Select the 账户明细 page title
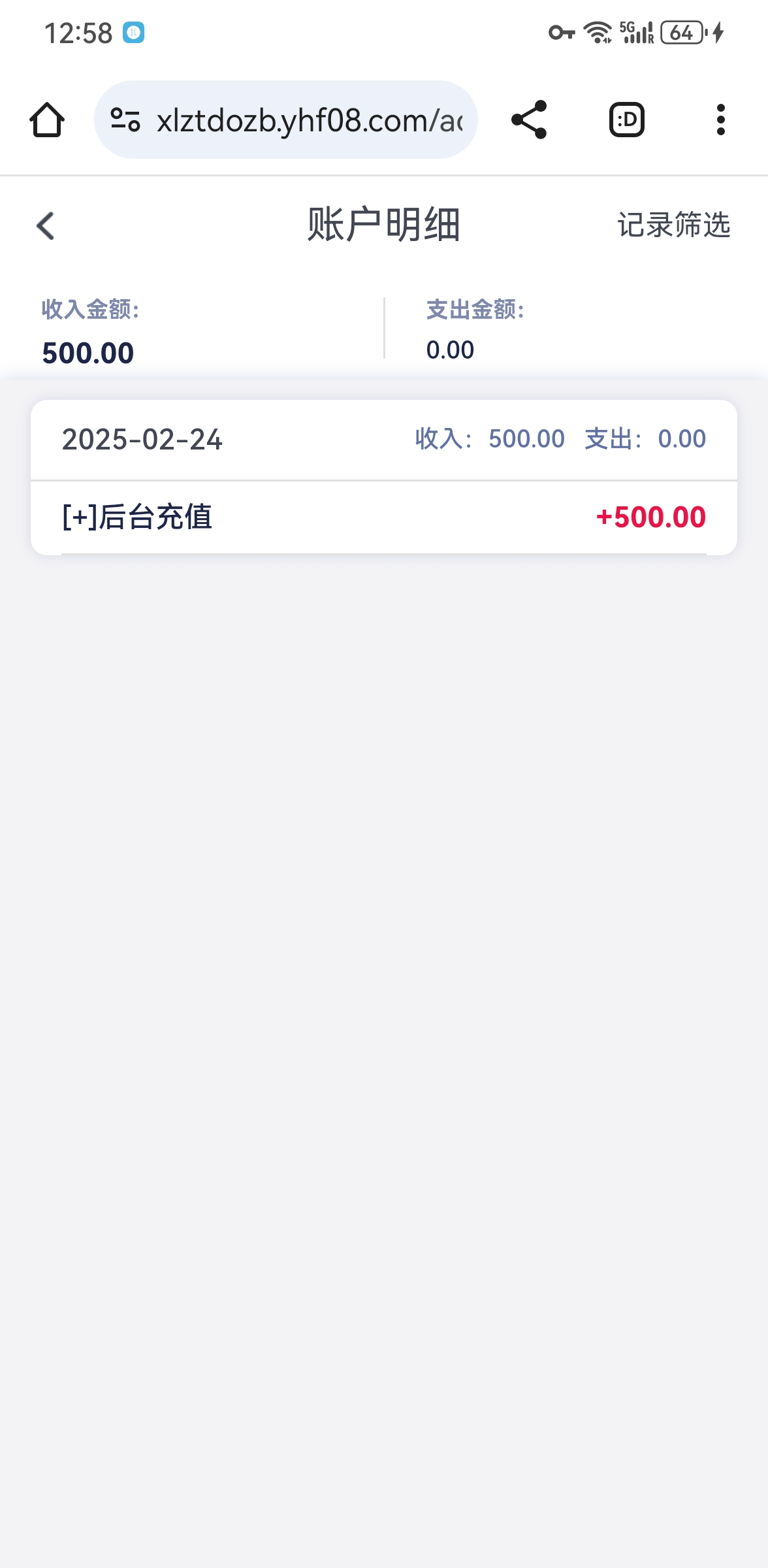The height and width of the screenshot is (1568, 768). pos(384,225)
